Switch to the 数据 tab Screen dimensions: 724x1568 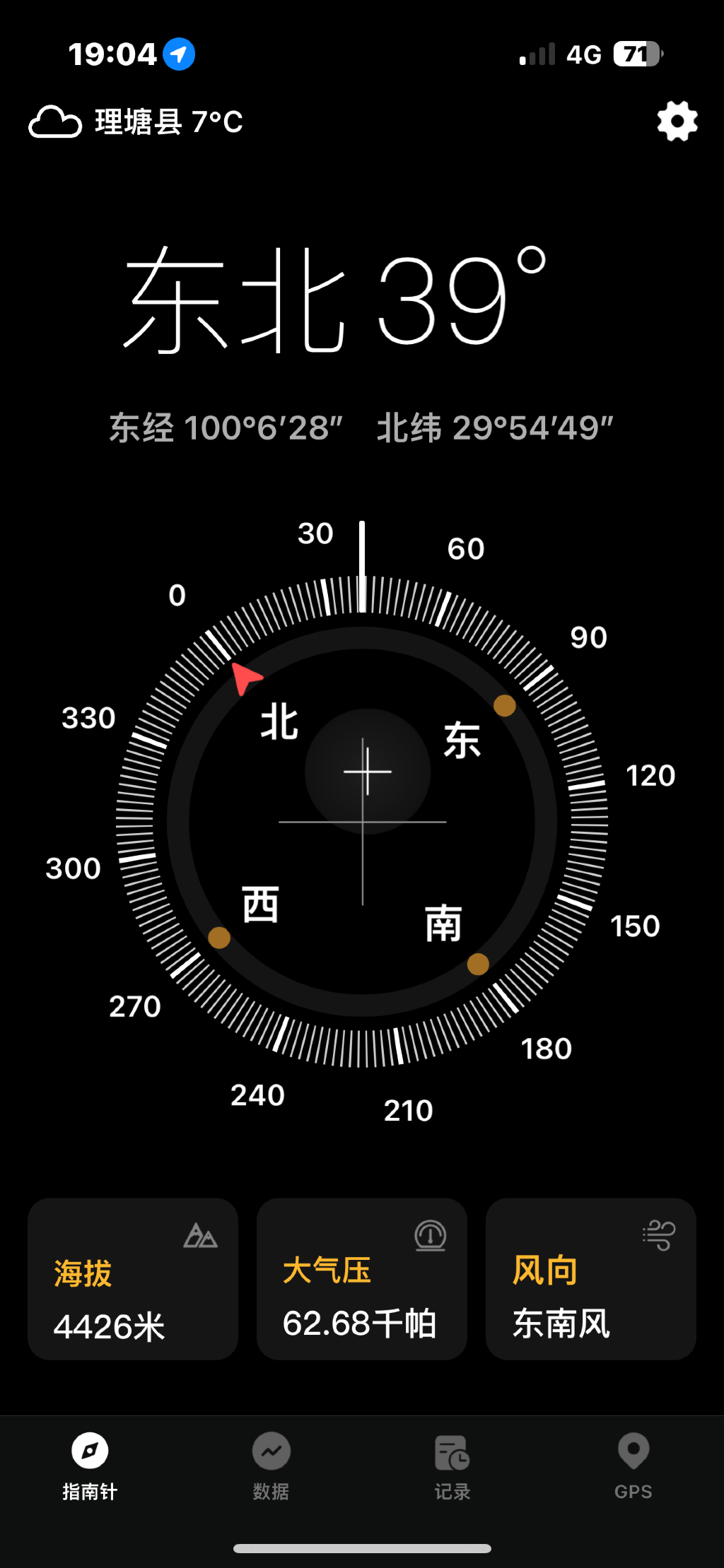tap(271, 1466)
